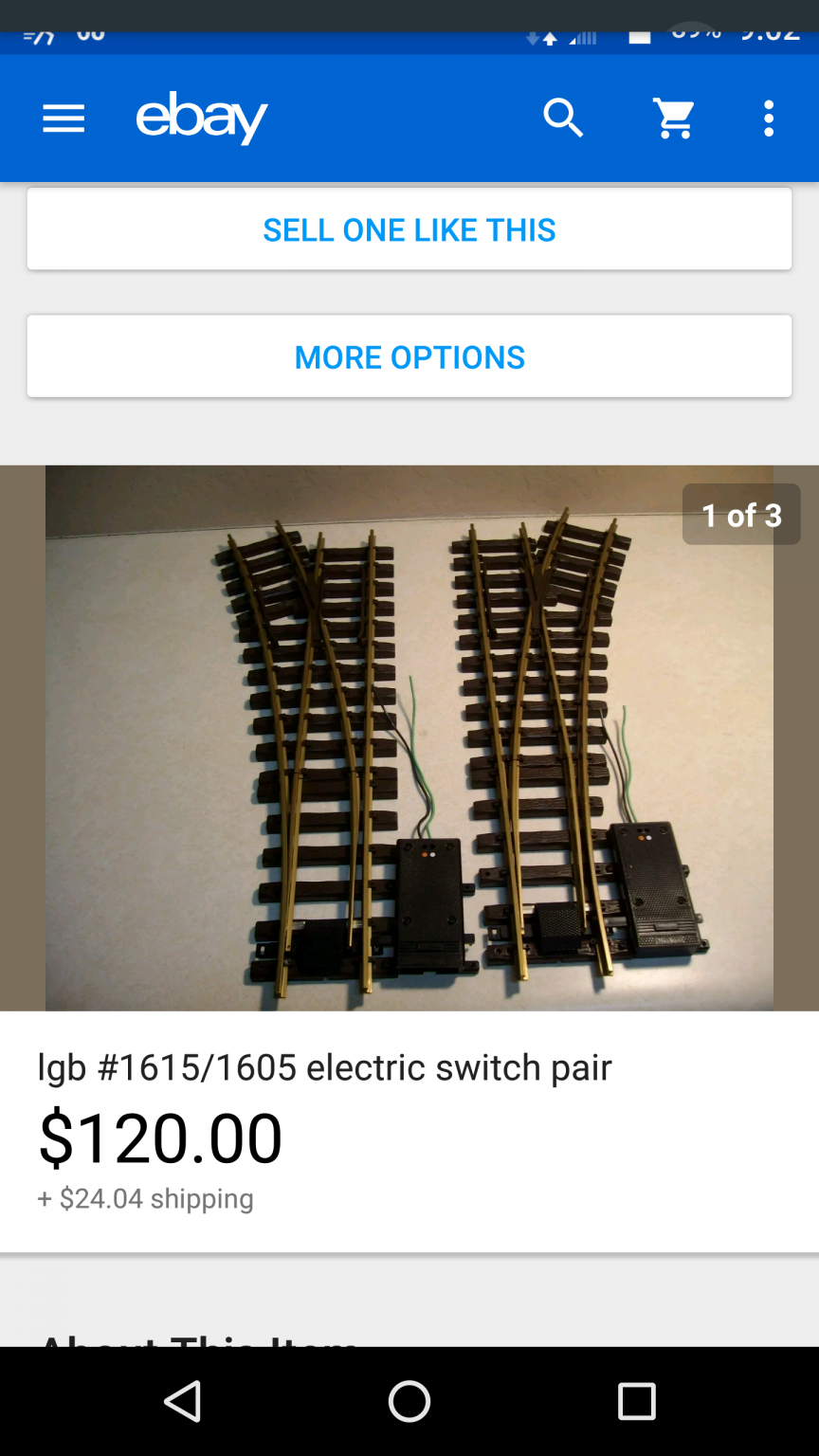Viewport: 819px width, 1456px height.
Task: Tap the system home button
Action: (x=409, y=1401)
